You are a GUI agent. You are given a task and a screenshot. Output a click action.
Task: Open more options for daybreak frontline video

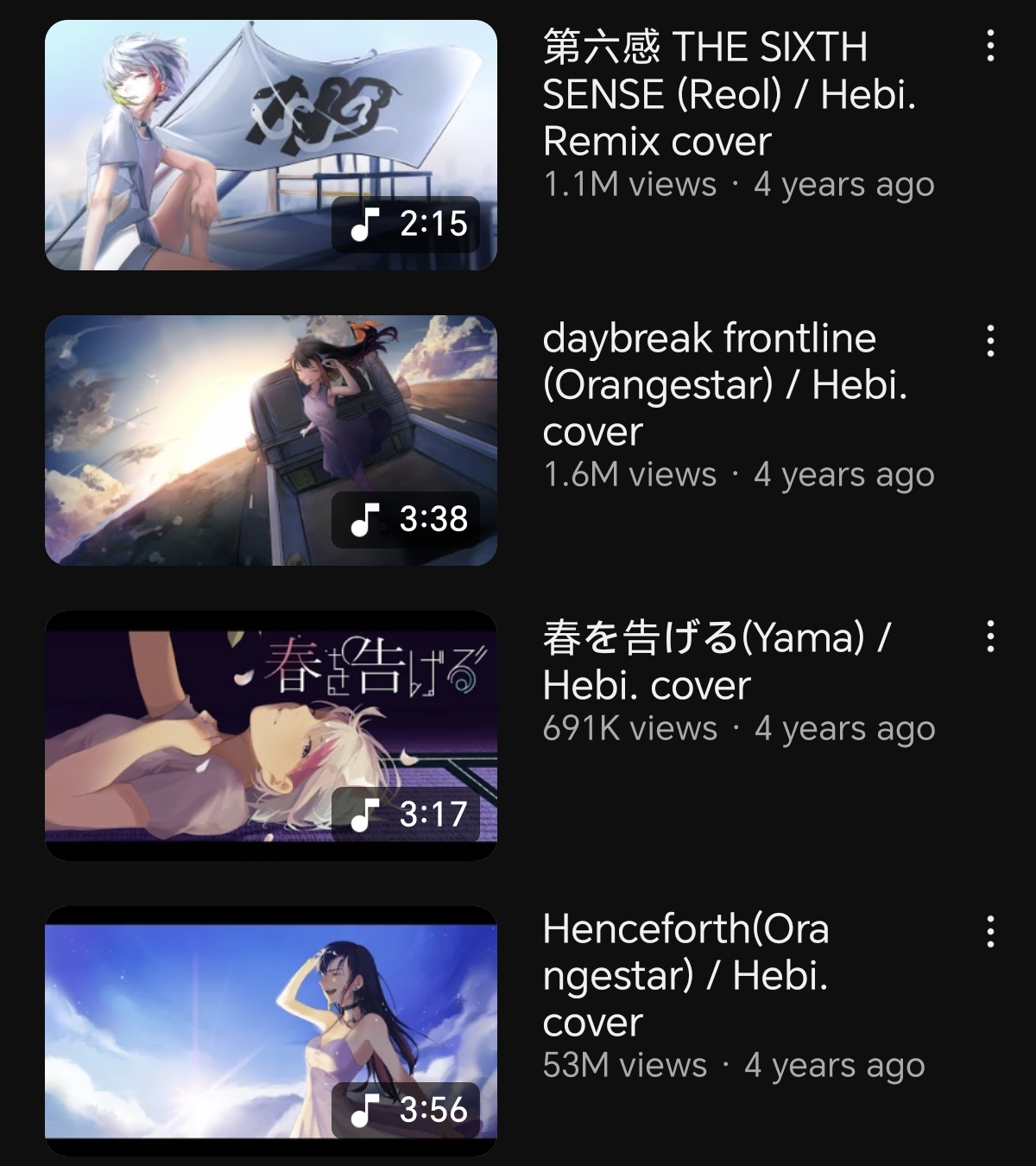(990, 342)
